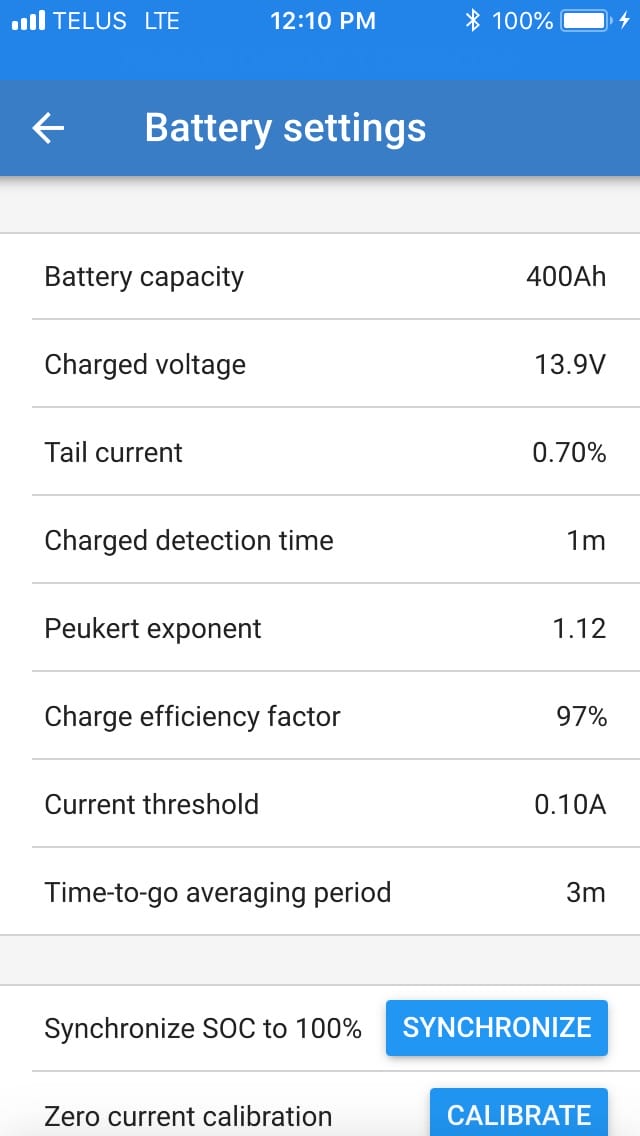Edit Time-to-go averaging period

(x=320, y=892)
